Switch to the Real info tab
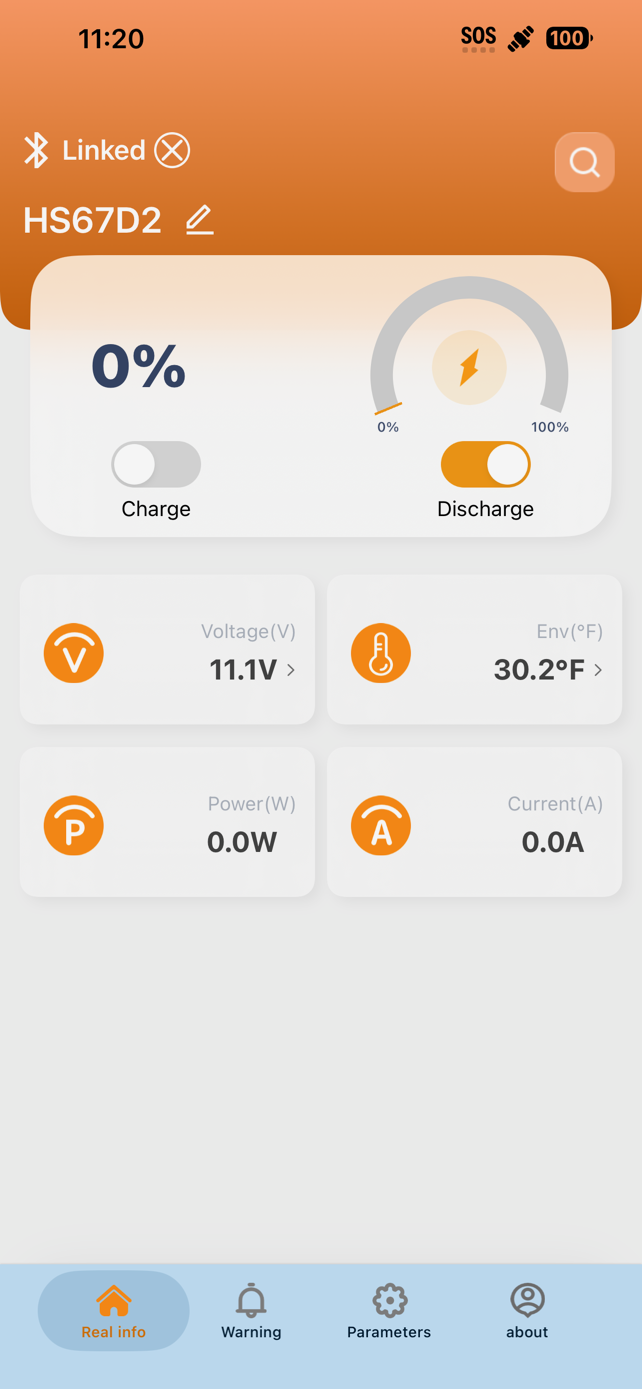 pos(114,1311)
